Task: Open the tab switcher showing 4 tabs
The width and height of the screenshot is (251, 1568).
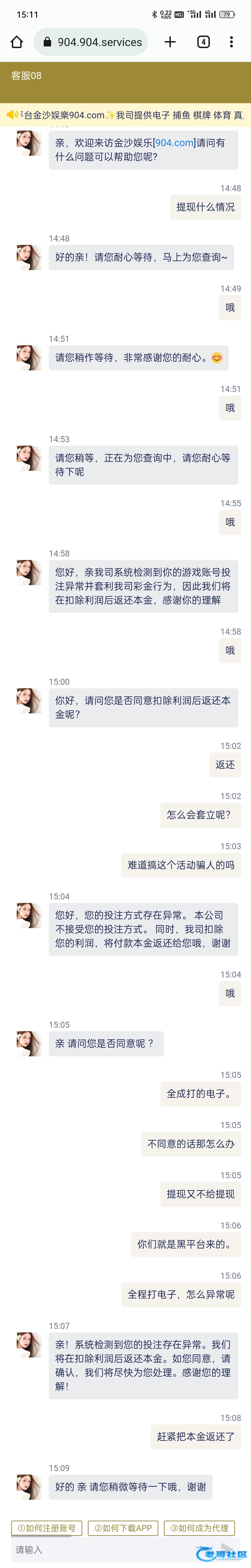Action: pos(204,42)
